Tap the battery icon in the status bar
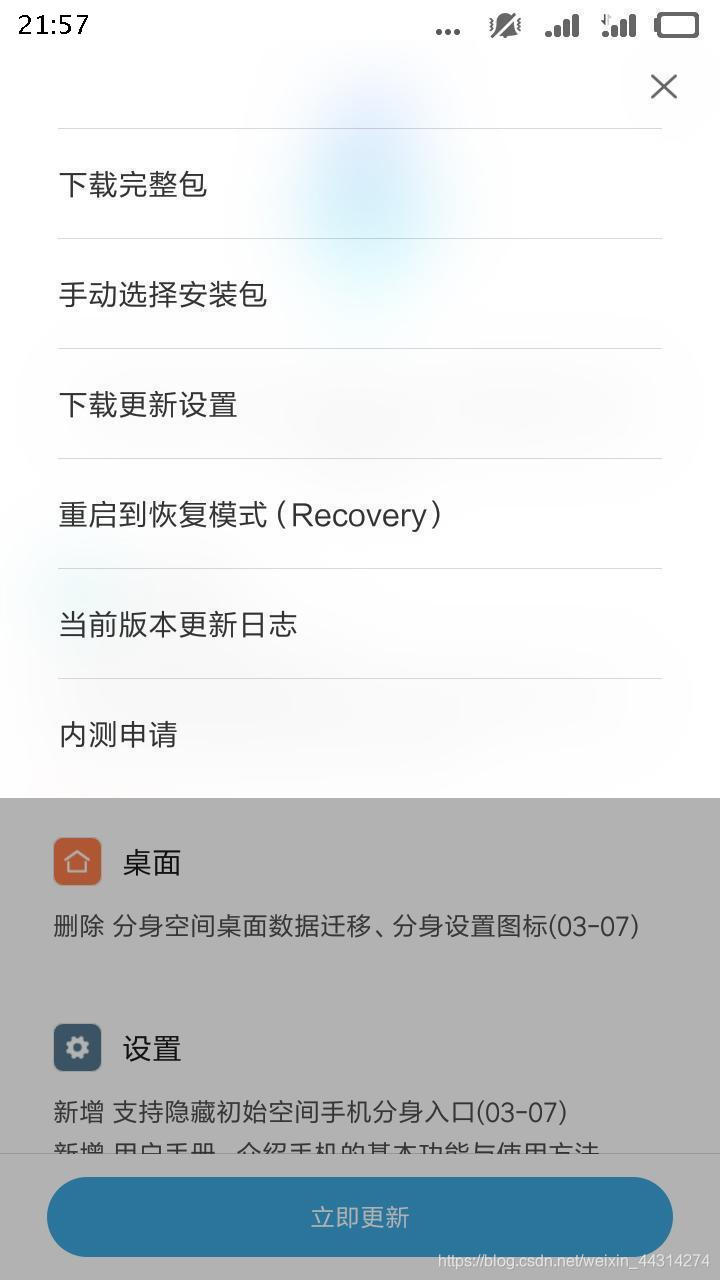The image size is (720, 1280). (x=676, y=27)
